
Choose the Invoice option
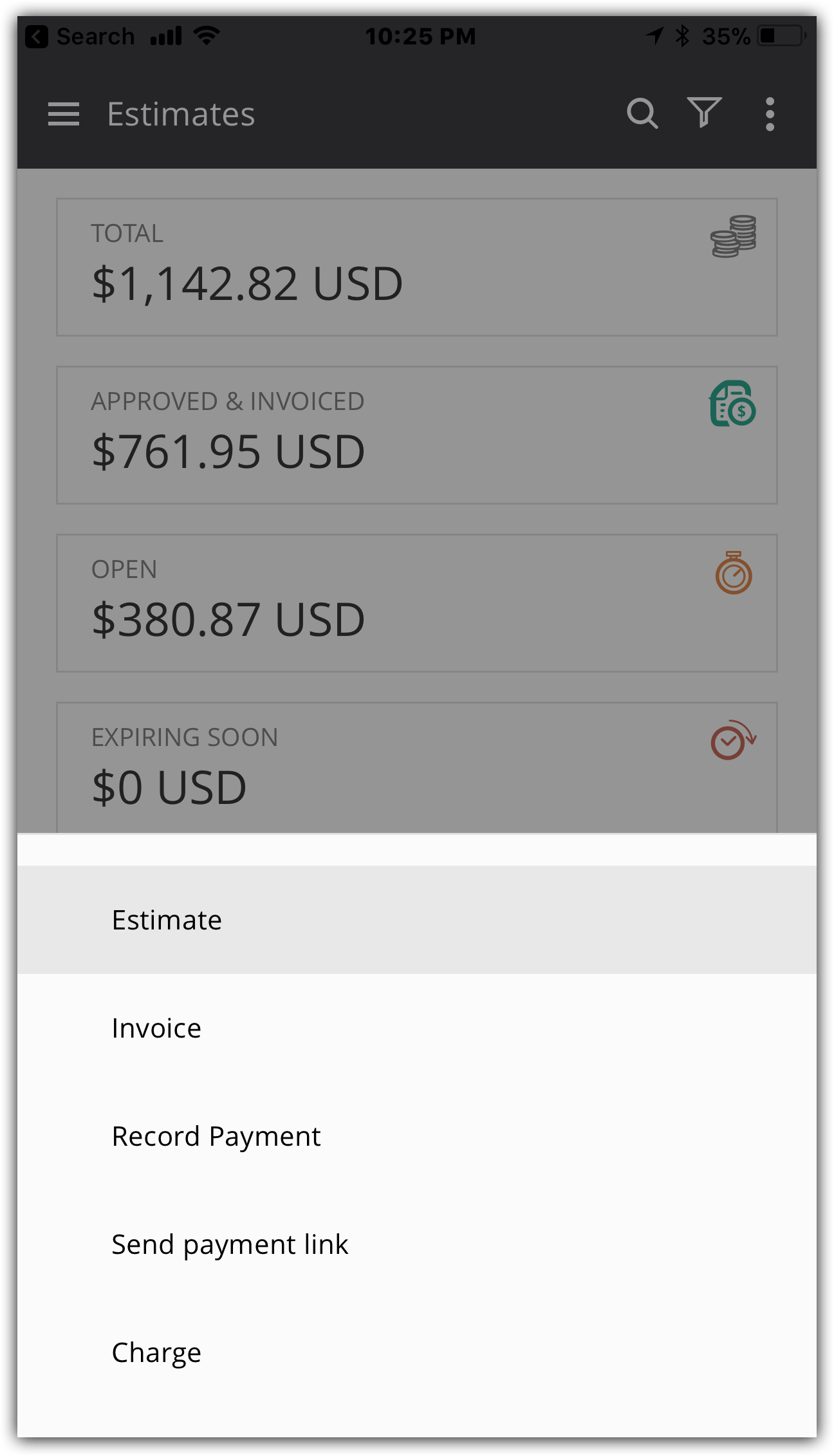(417, 1027)
